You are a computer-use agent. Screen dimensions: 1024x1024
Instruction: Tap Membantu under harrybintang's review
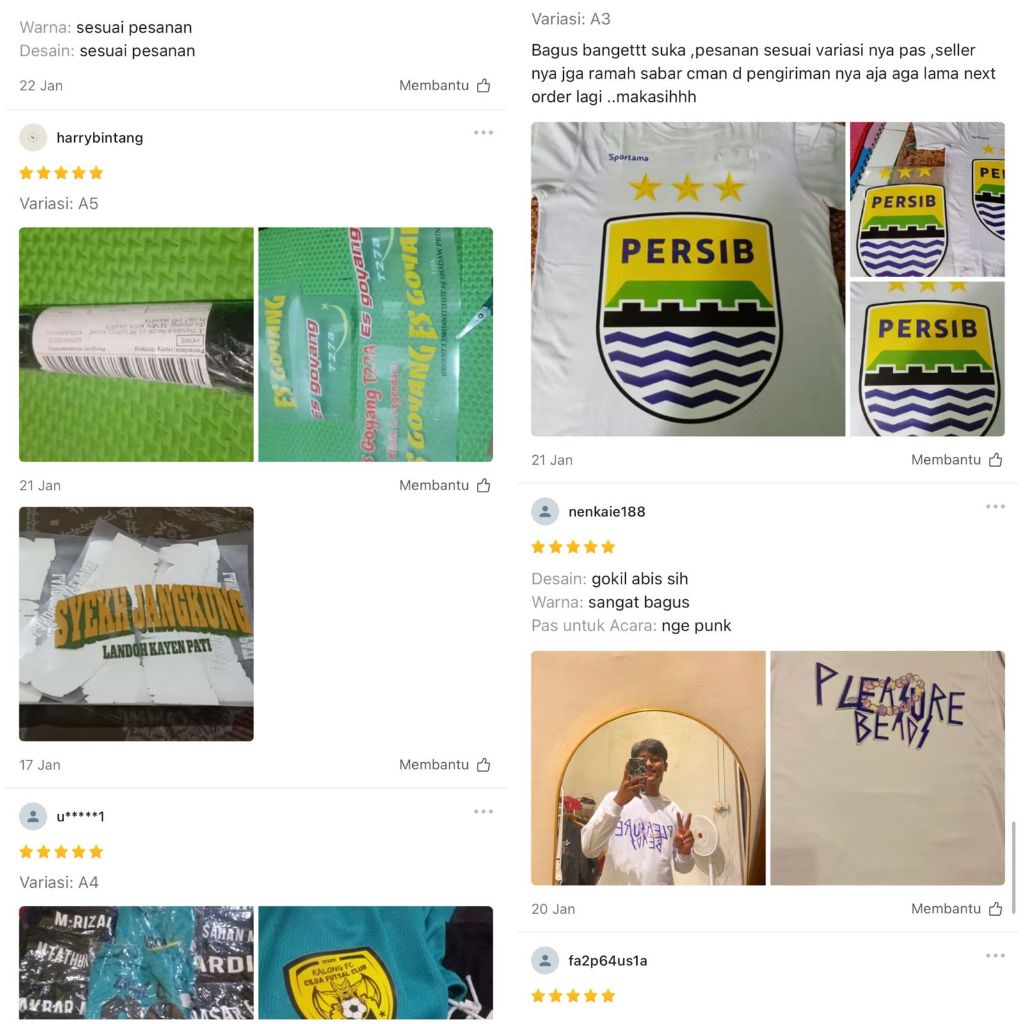[445, 486]
